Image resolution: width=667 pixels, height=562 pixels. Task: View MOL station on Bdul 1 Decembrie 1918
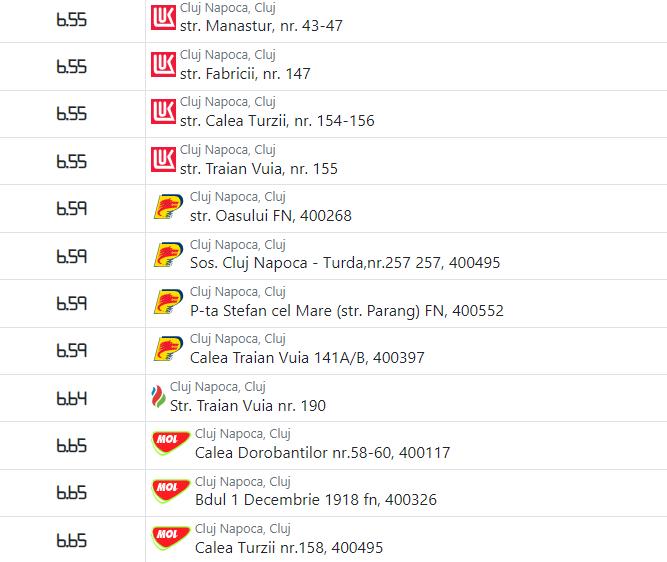click(315, 500)
